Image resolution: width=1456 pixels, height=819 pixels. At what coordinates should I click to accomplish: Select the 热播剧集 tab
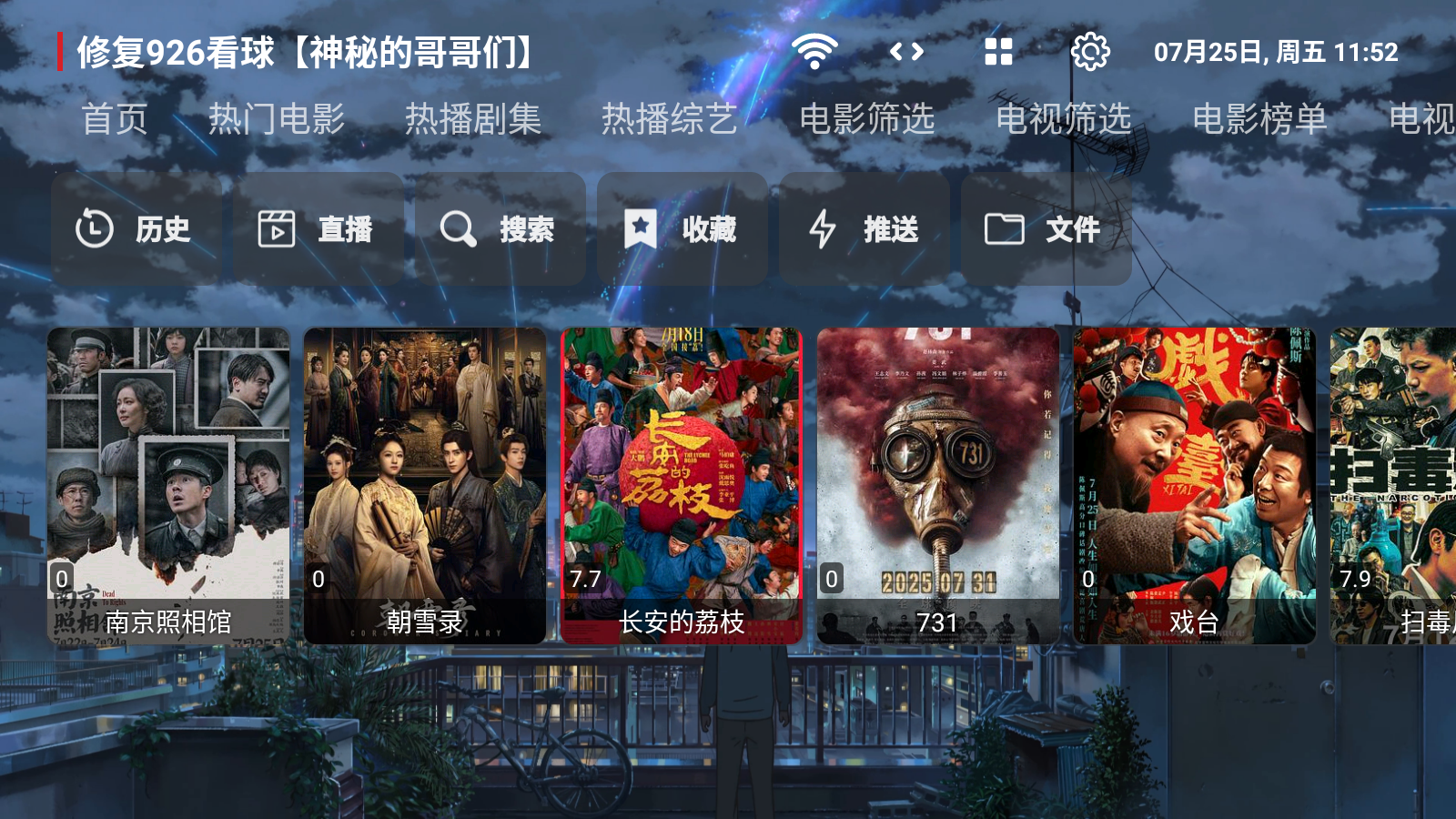tap(473, 119)
